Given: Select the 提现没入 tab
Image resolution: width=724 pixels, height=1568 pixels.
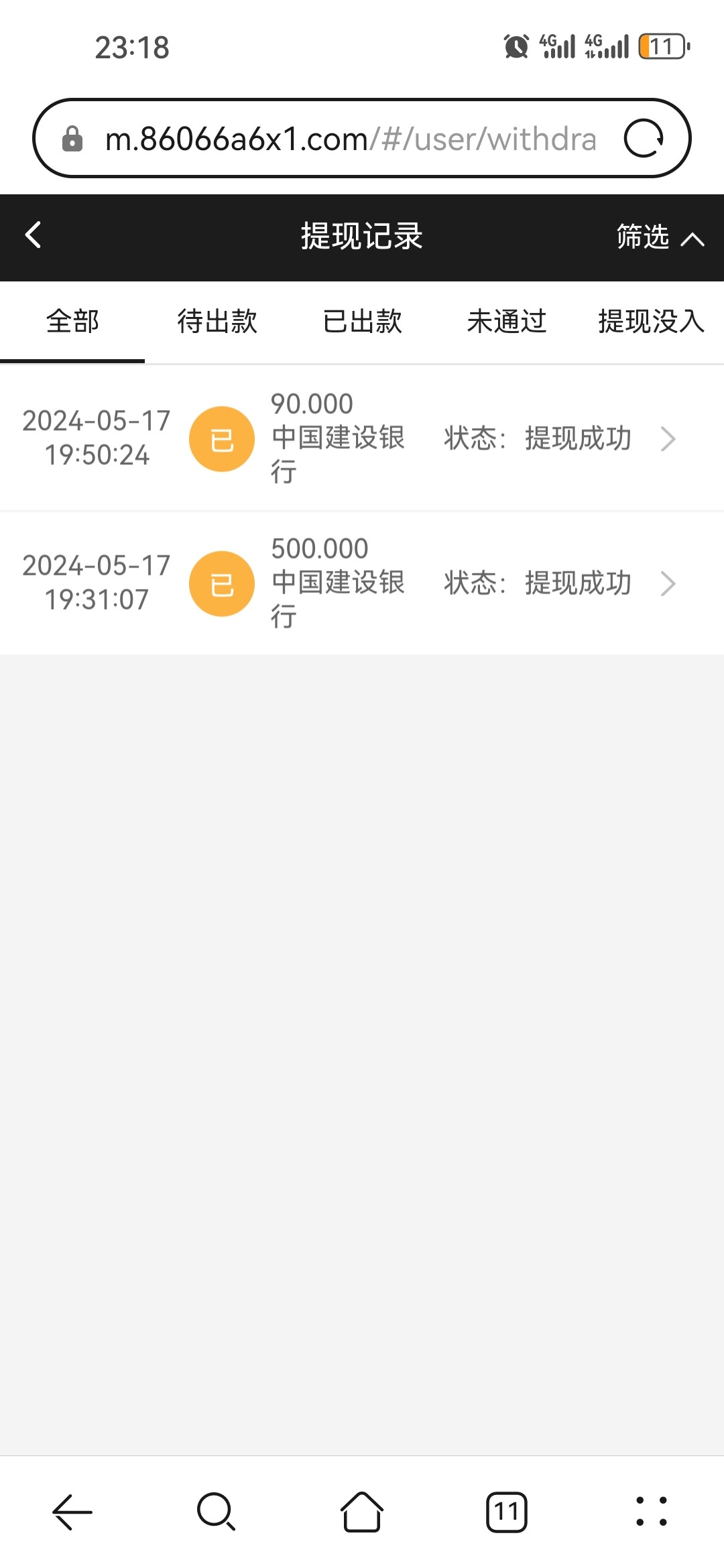Looking at the screenshot, I should click(x=649, y=322).
